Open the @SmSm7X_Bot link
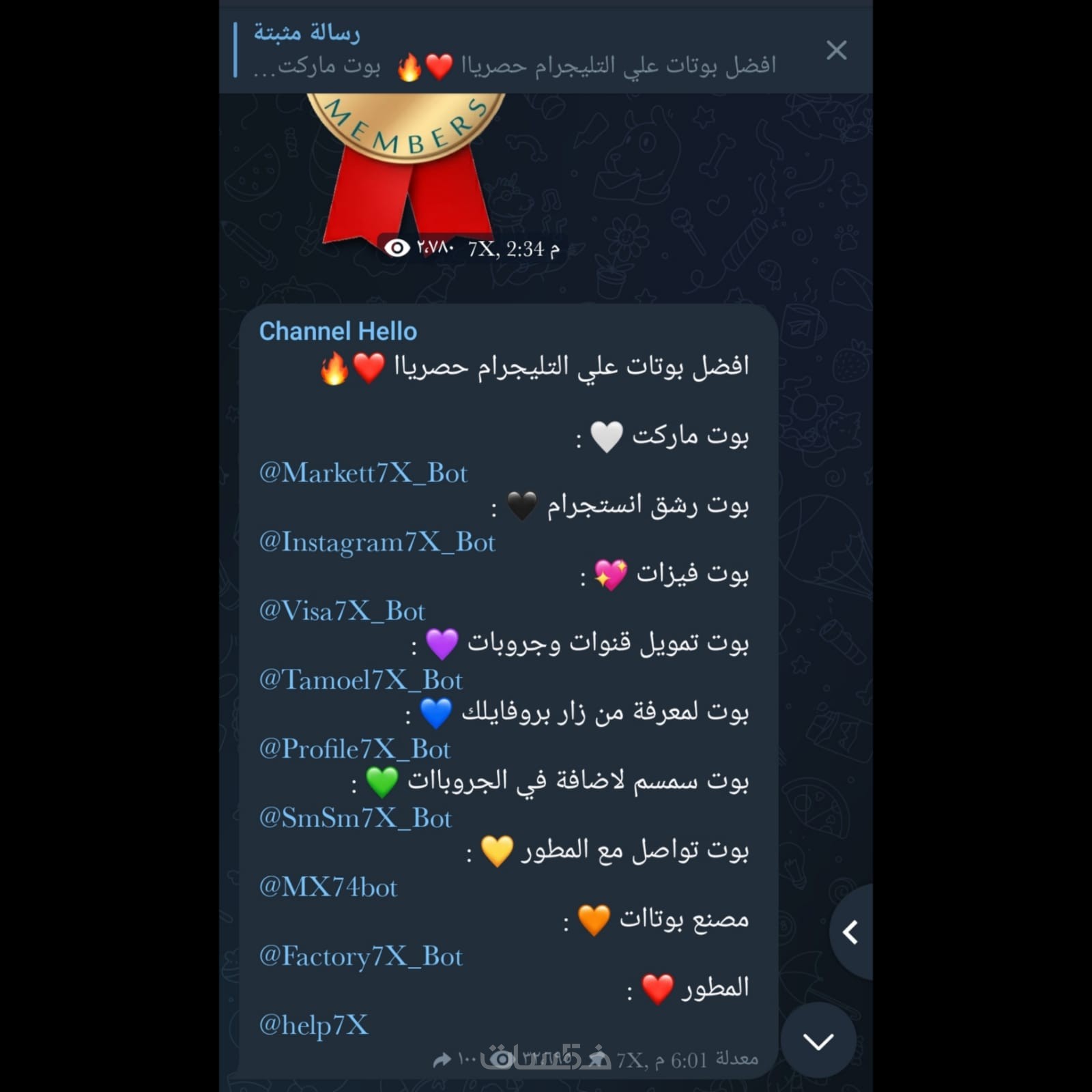 (355, 818)
